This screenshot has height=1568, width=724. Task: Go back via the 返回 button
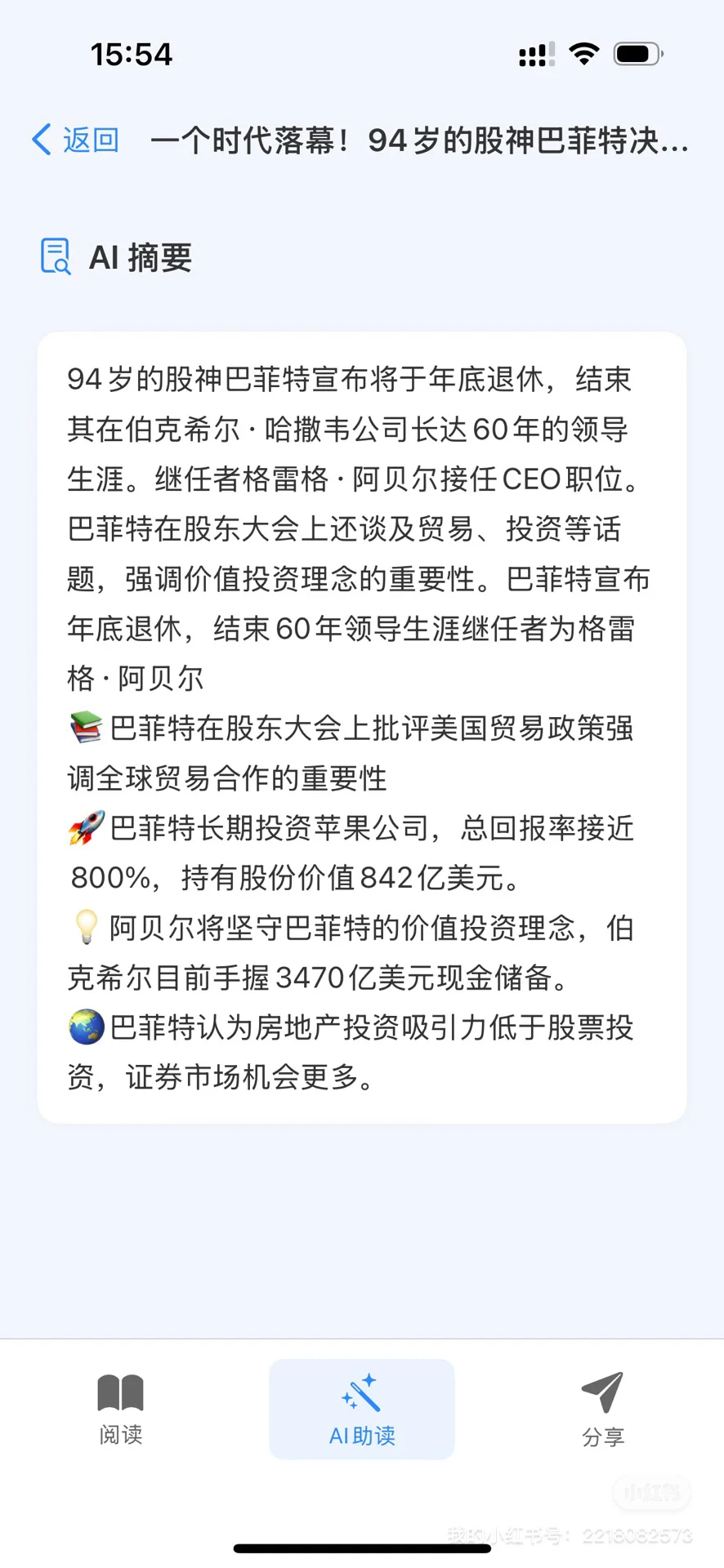(x=76, y=140)
